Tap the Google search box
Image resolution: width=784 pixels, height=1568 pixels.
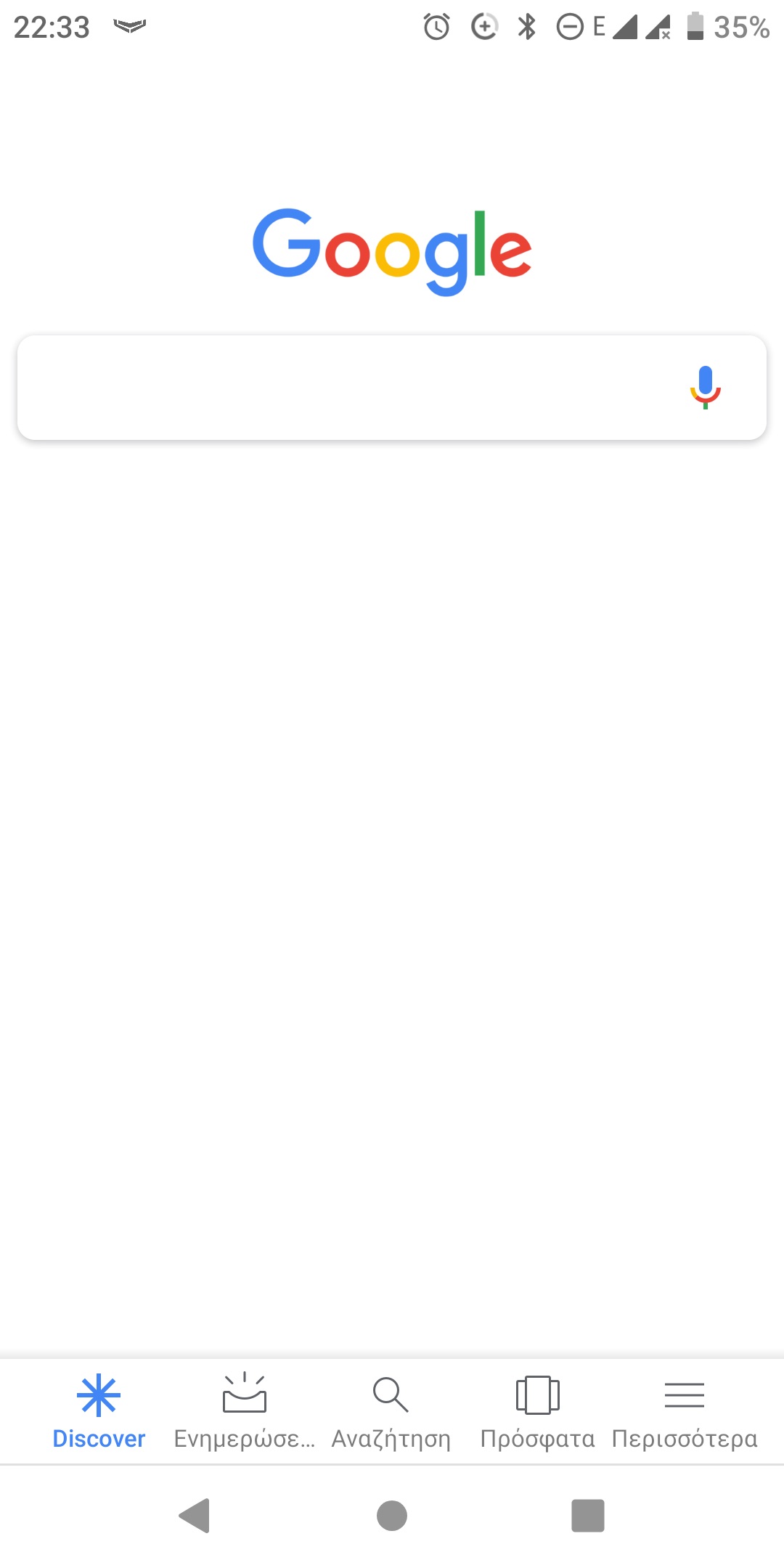tap(348, 388)
